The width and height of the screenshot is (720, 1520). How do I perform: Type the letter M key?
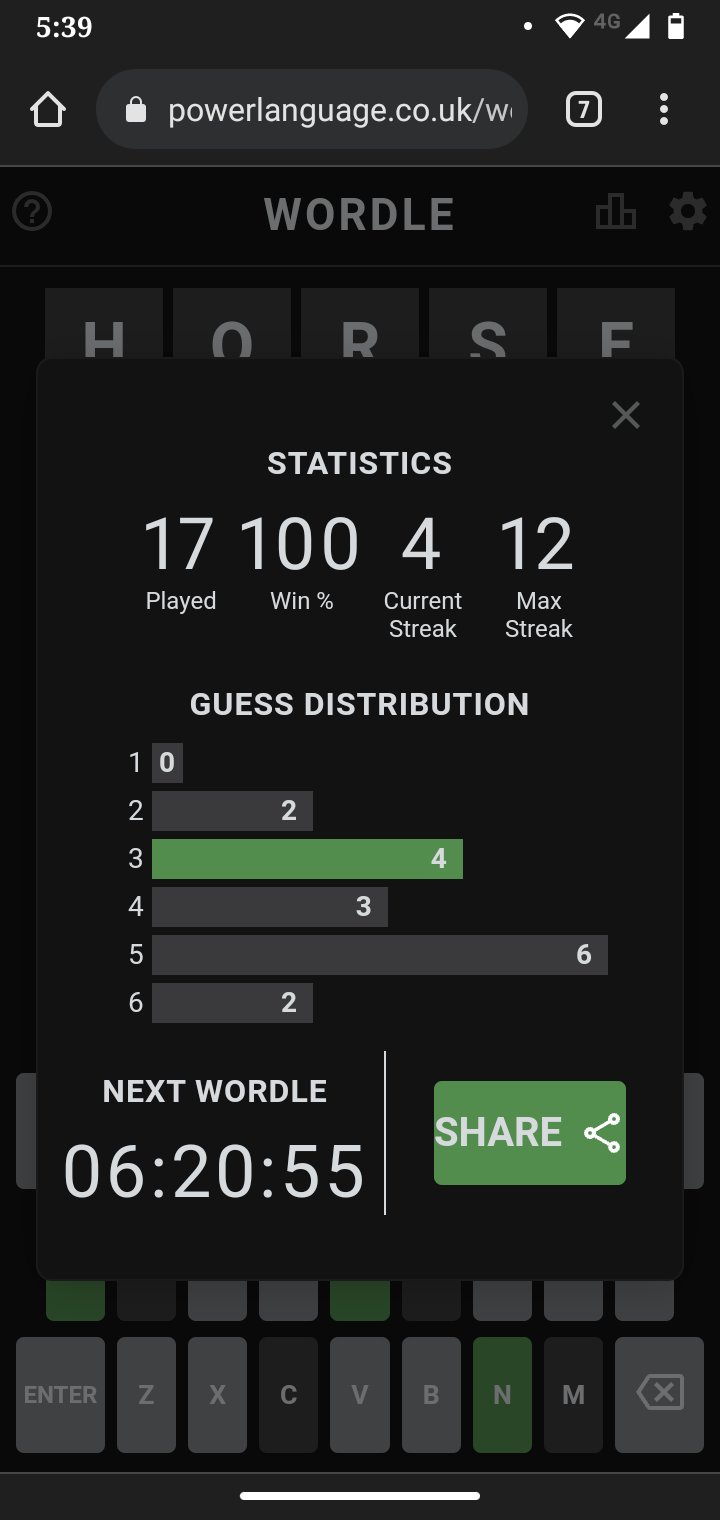[x=573, y=1395]
